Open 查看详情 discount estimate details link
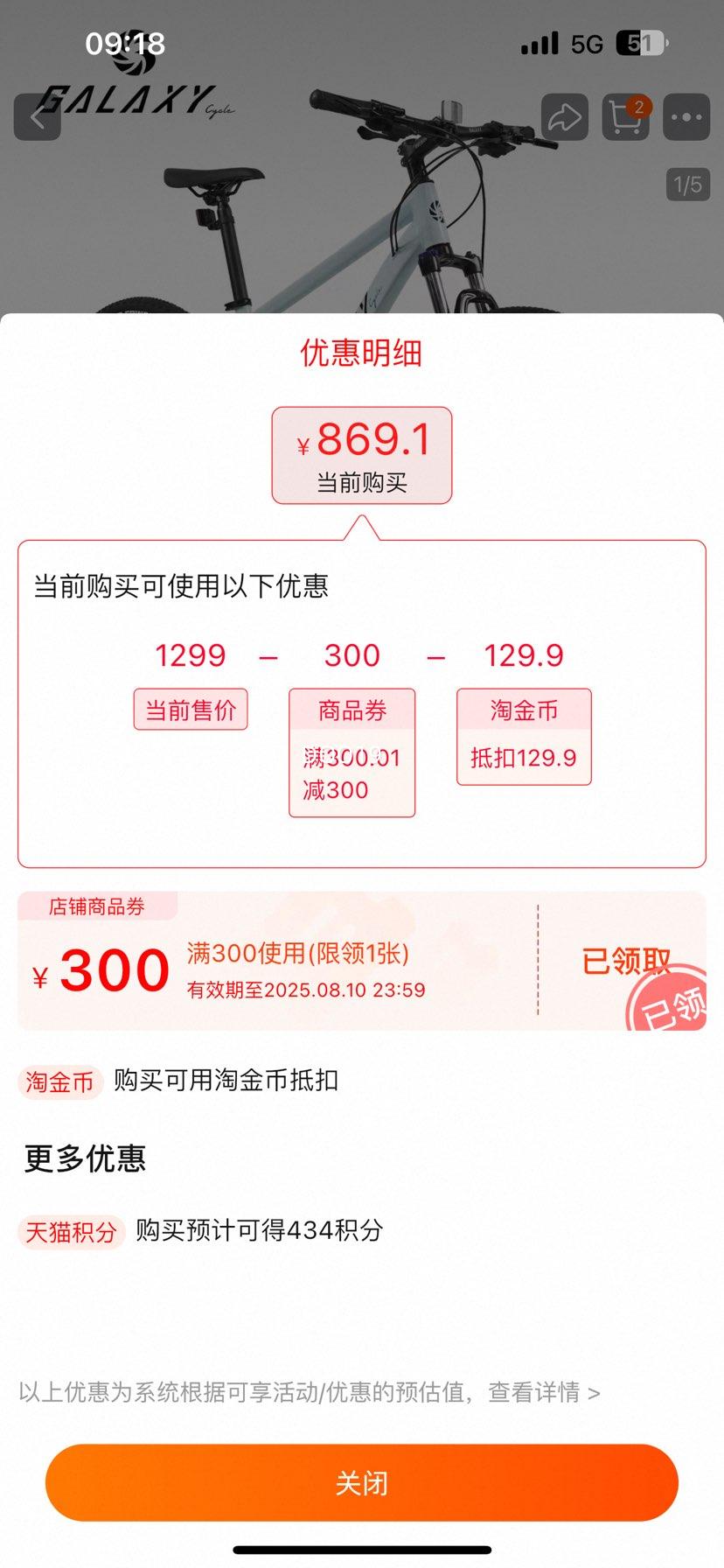Viewport: 724px width, 1568px height. 544,1392
